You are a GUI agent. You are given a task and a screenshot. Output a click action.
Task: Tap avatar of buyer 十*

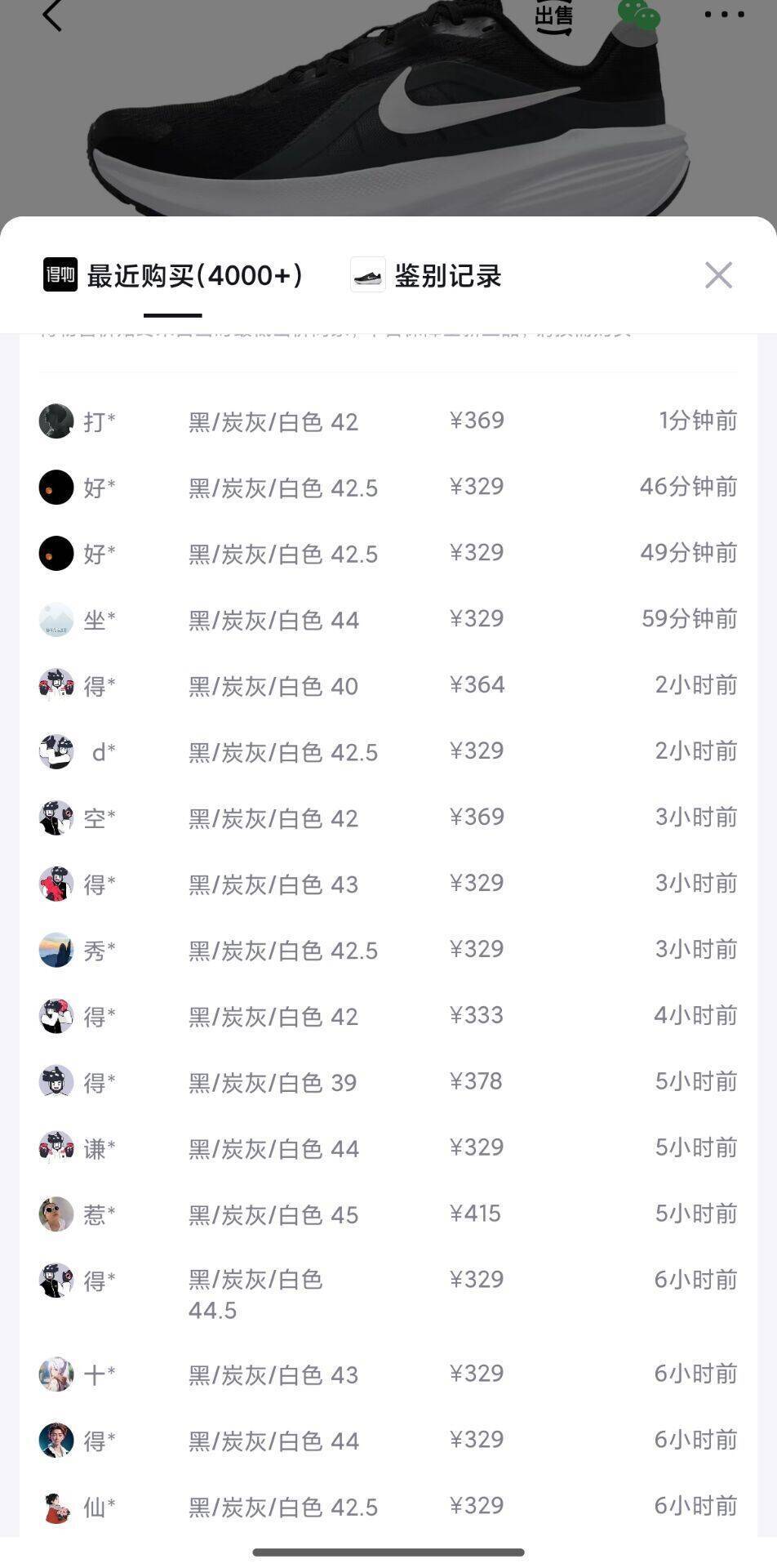55,1375
